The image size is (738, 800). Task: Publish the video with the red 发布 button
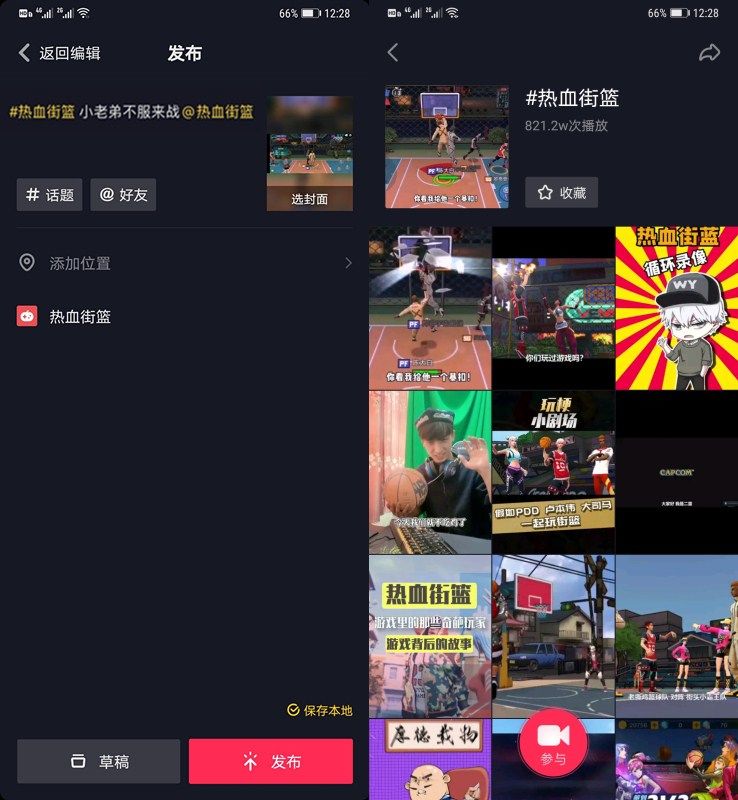pos(271,761)
